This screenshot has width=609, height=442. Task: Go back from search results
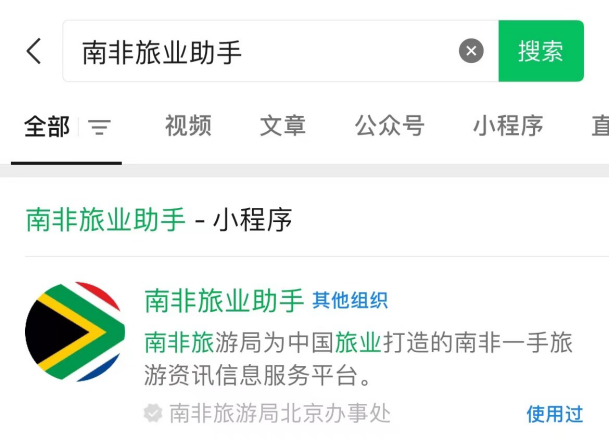point(34,52)
